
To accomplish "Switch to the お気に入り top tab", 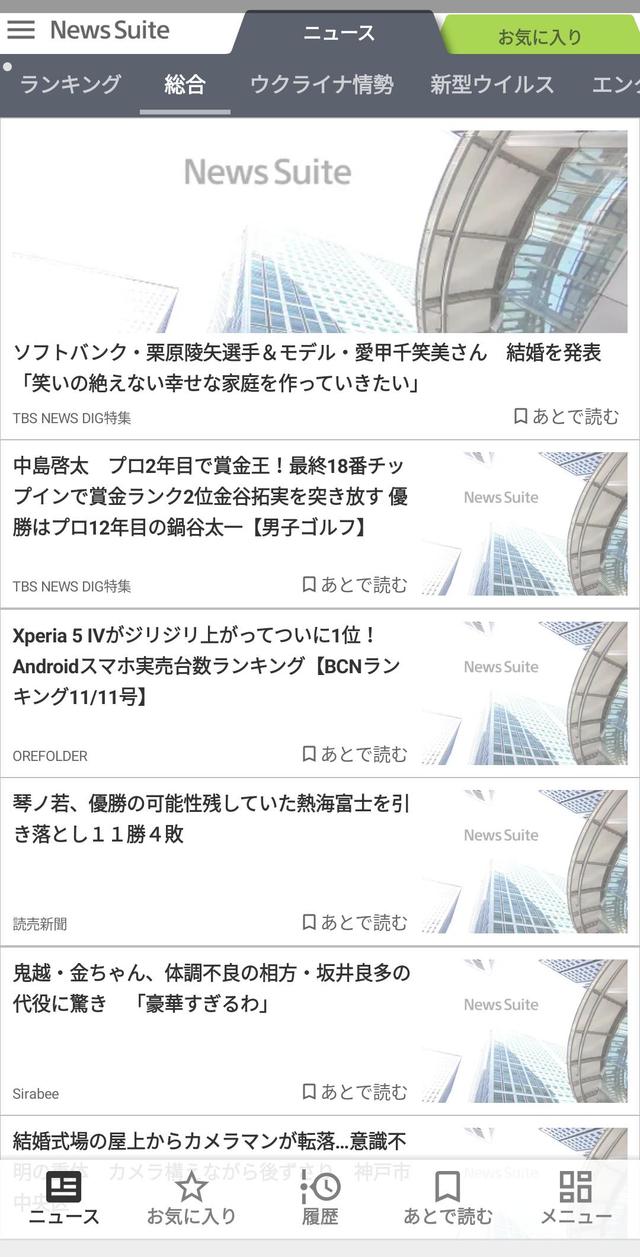I will pos(539,37).
